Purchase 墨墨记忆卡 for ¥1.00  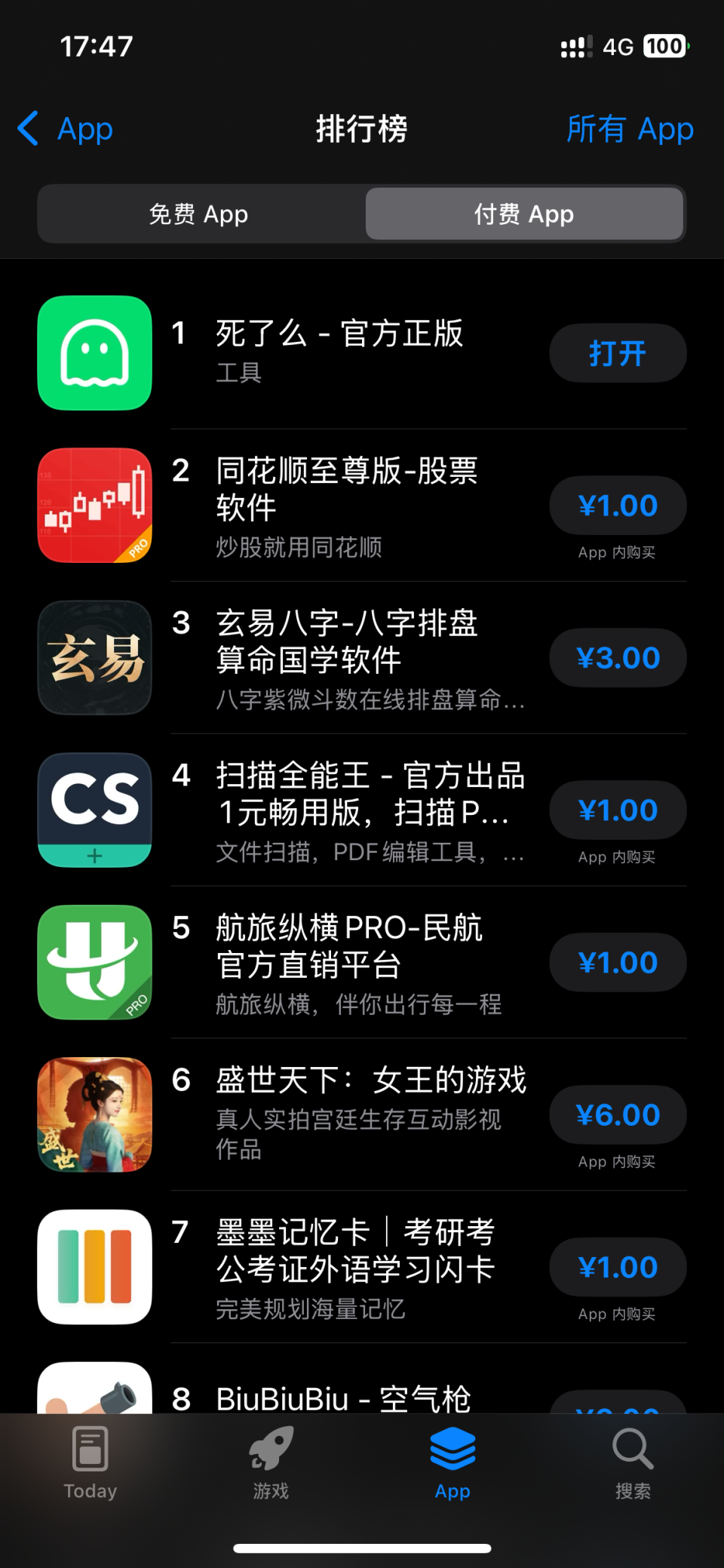[617, 1268]
